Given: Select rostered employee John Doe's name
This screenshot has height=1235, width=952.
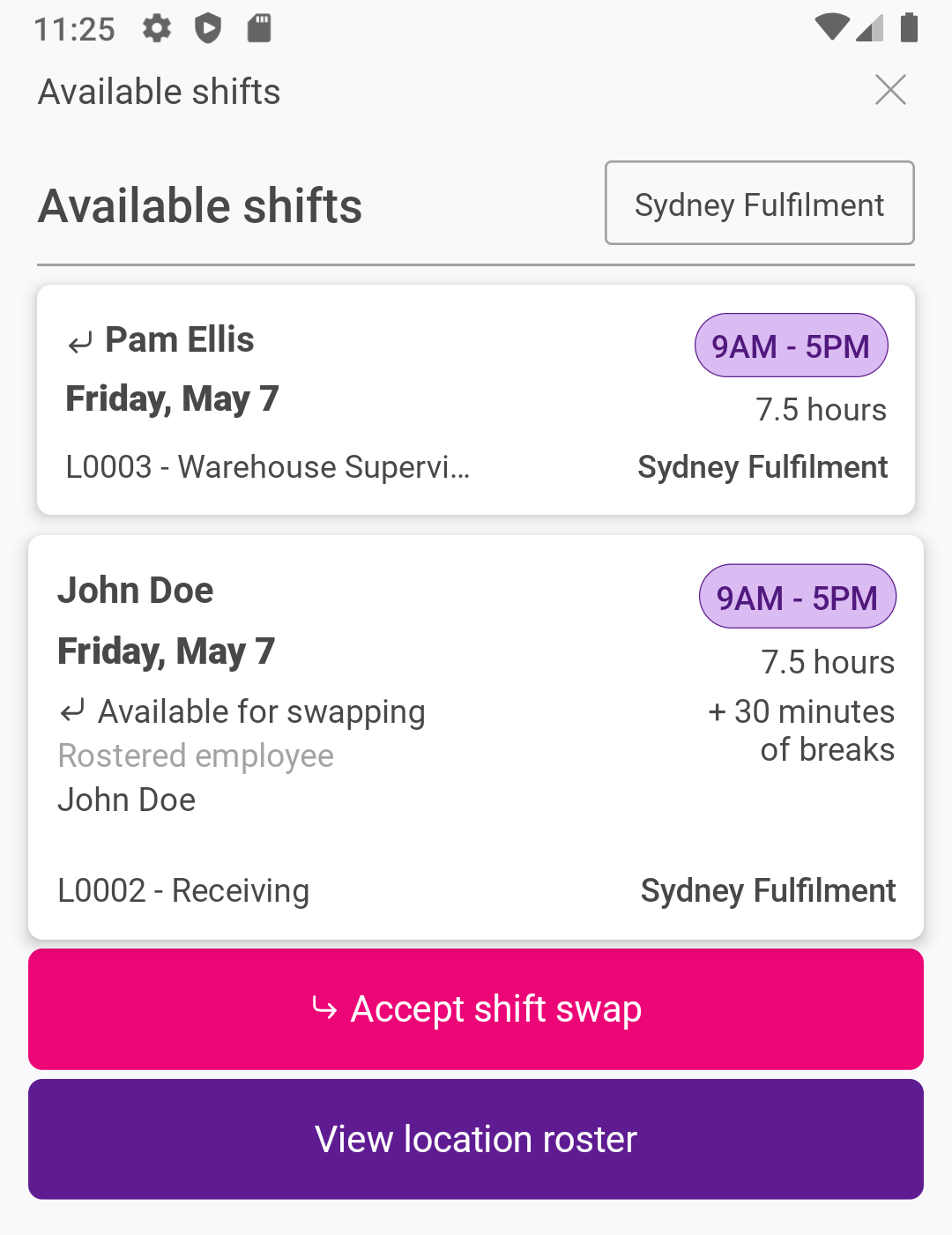Looking at the screenshot, I should click(x=126, y=800).
